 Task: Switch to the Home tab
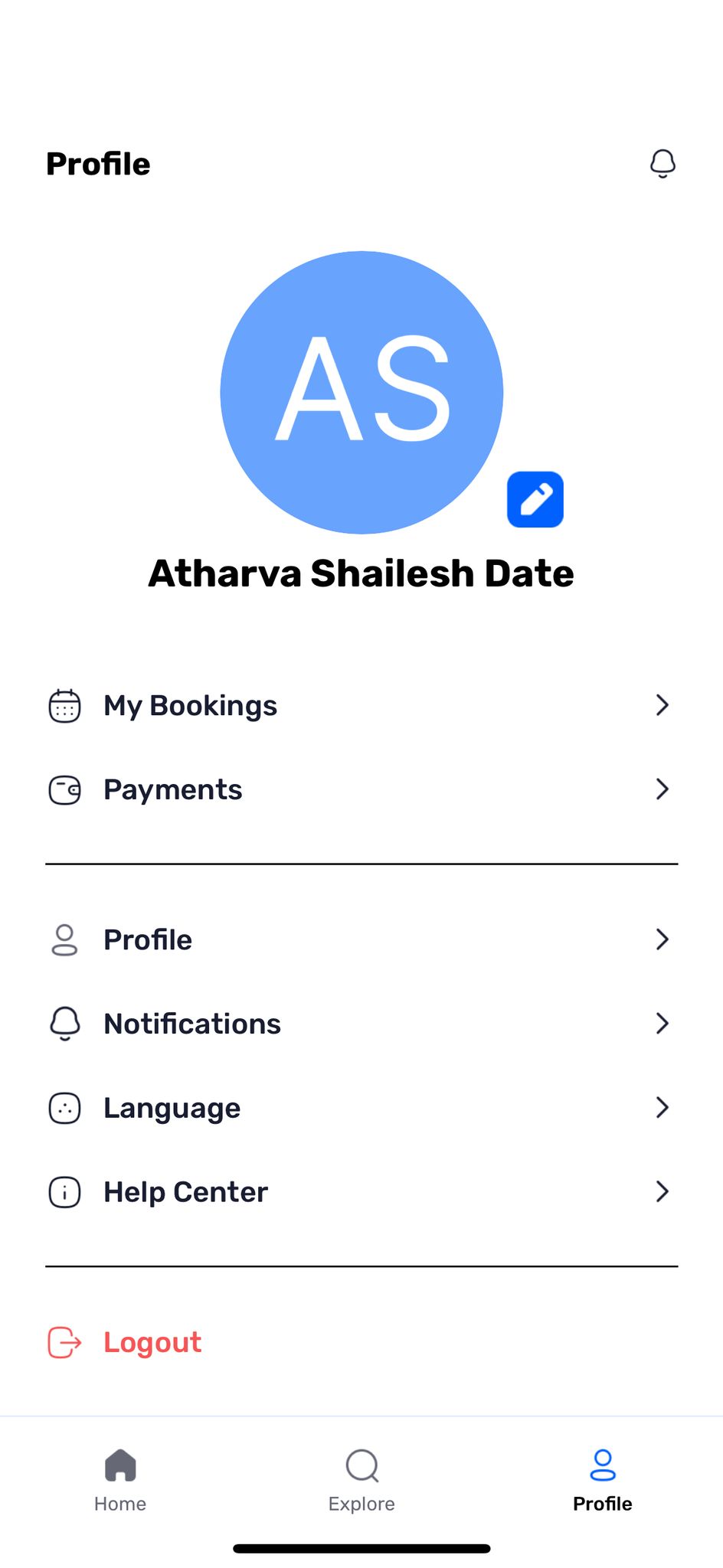point(120,1481)
